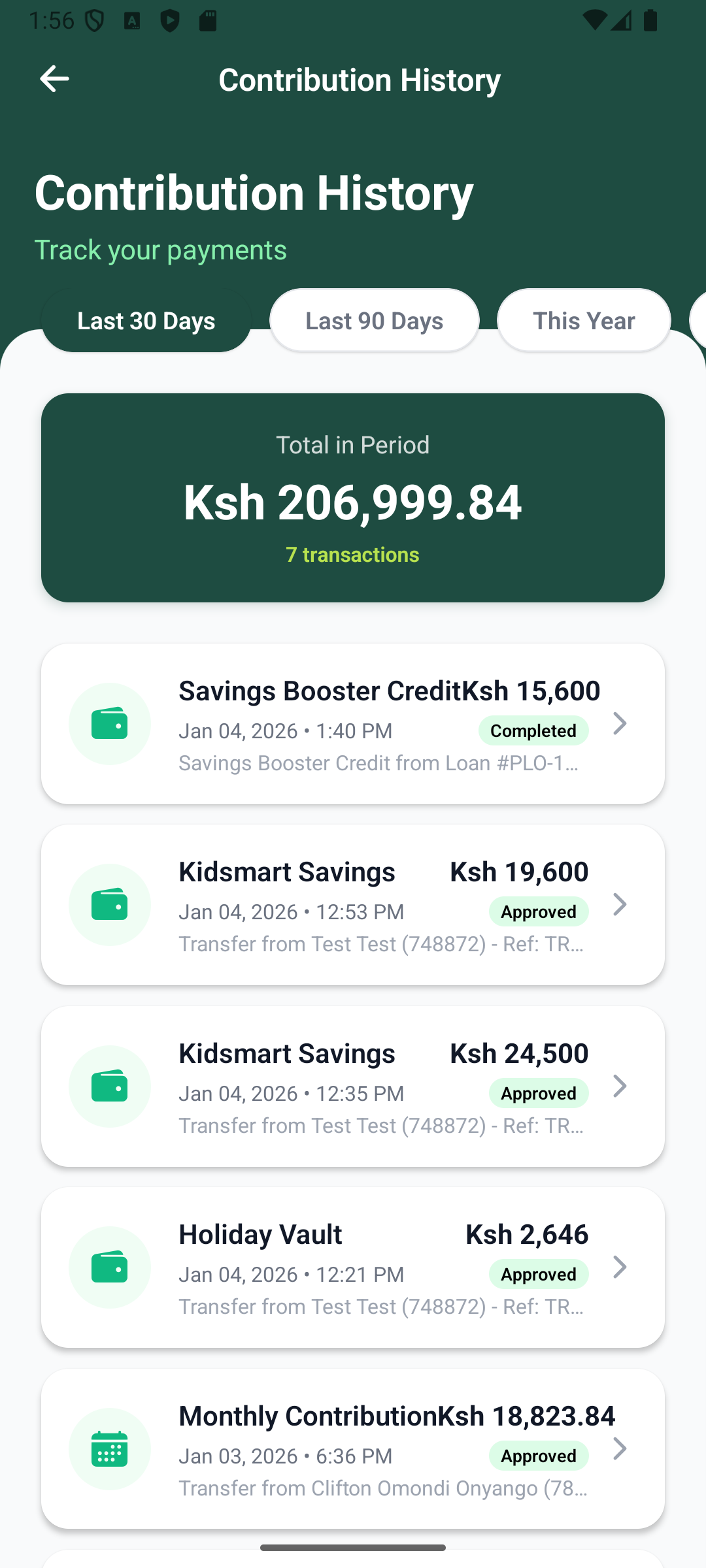Tap the wallet icon for Holiday Vault
This screenshot has height=1568, width=706.
point(109,1267)
